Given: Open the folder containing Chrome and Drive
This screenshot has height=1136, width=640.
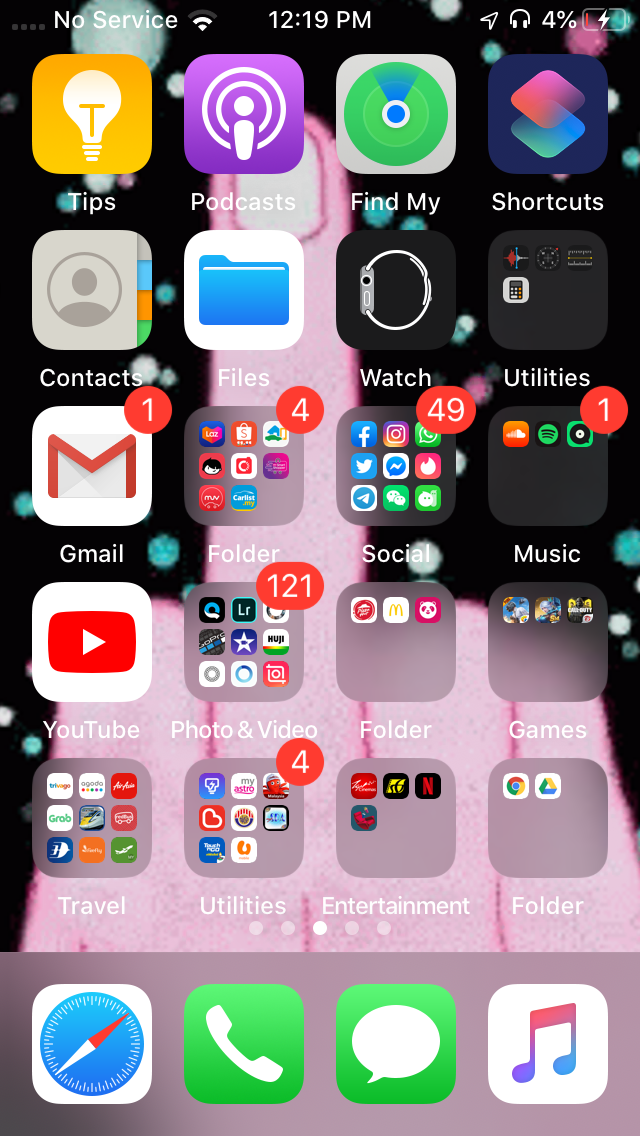Looking at the screenshot, I should (548, 818).
